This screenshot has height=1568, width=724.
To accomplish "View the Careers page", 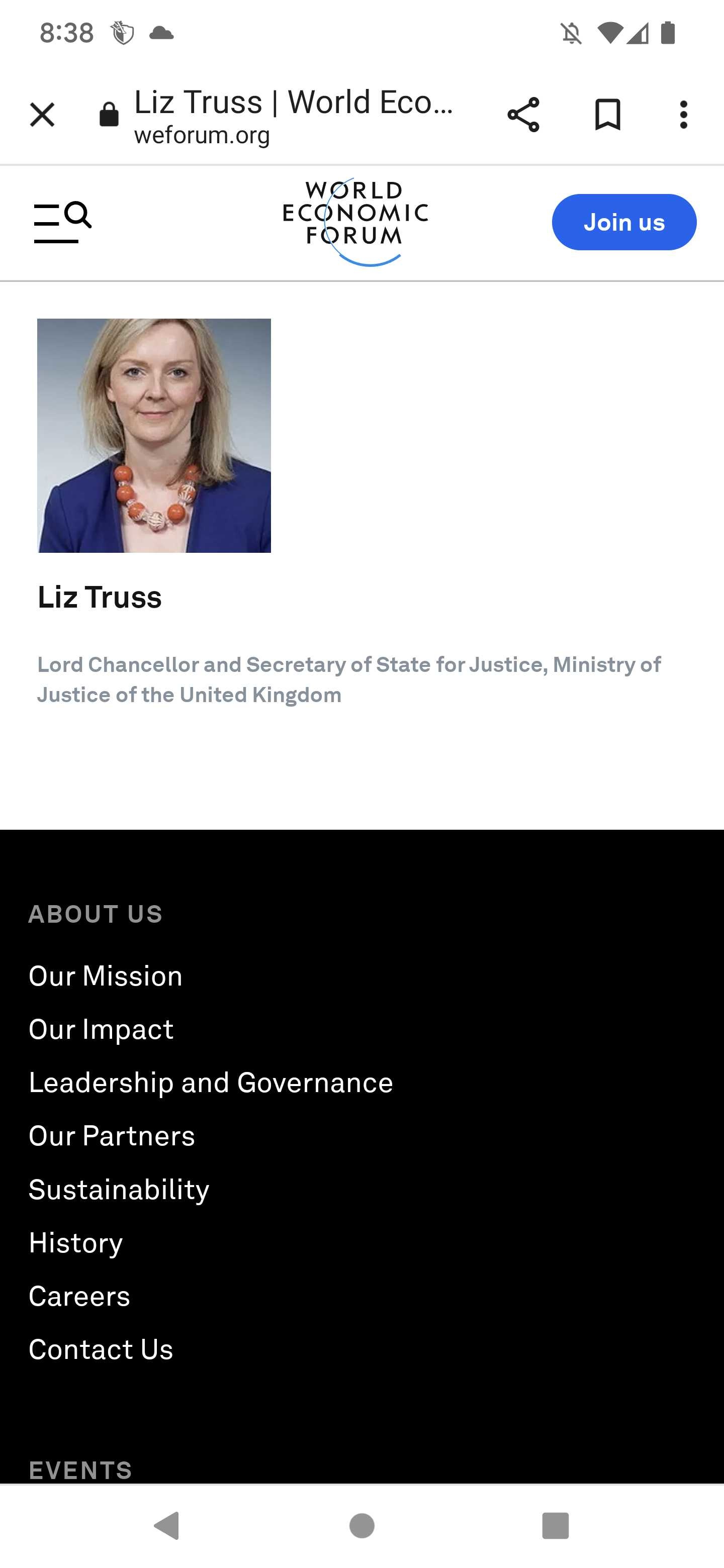I will point(79,1296).
